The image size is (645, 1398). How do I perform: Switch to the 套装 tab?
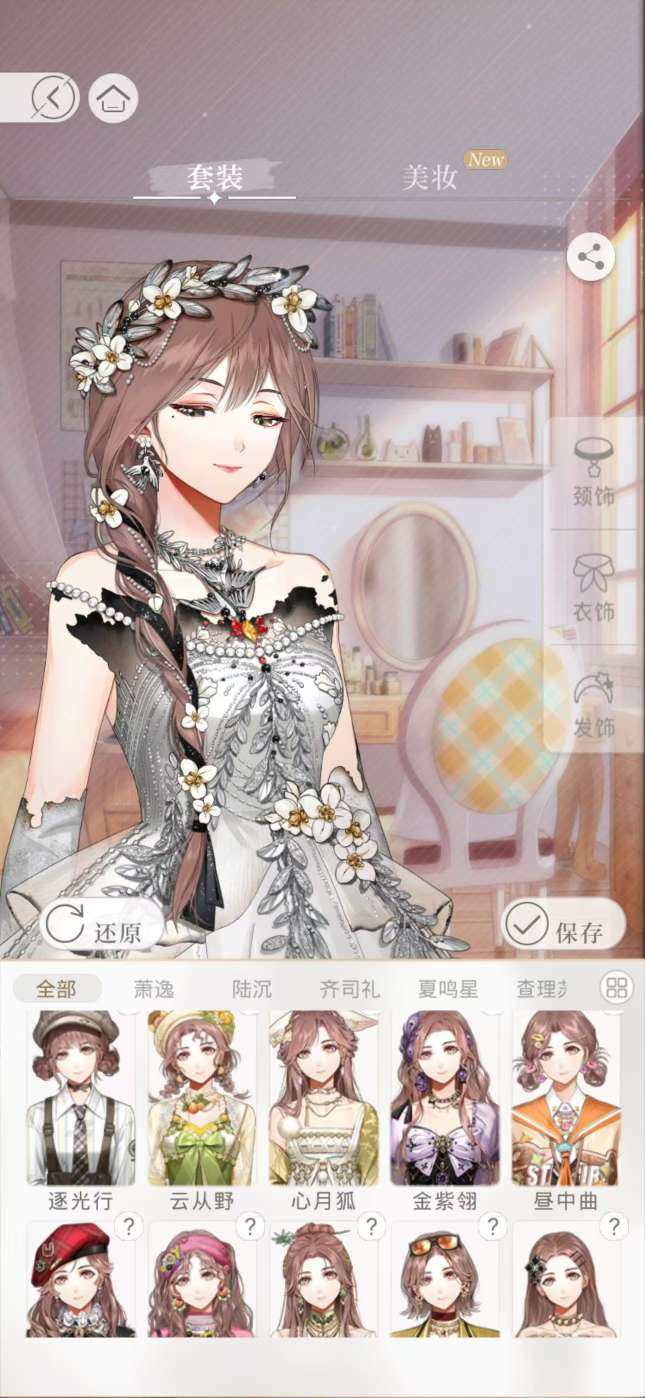click(x=215, y=178)
